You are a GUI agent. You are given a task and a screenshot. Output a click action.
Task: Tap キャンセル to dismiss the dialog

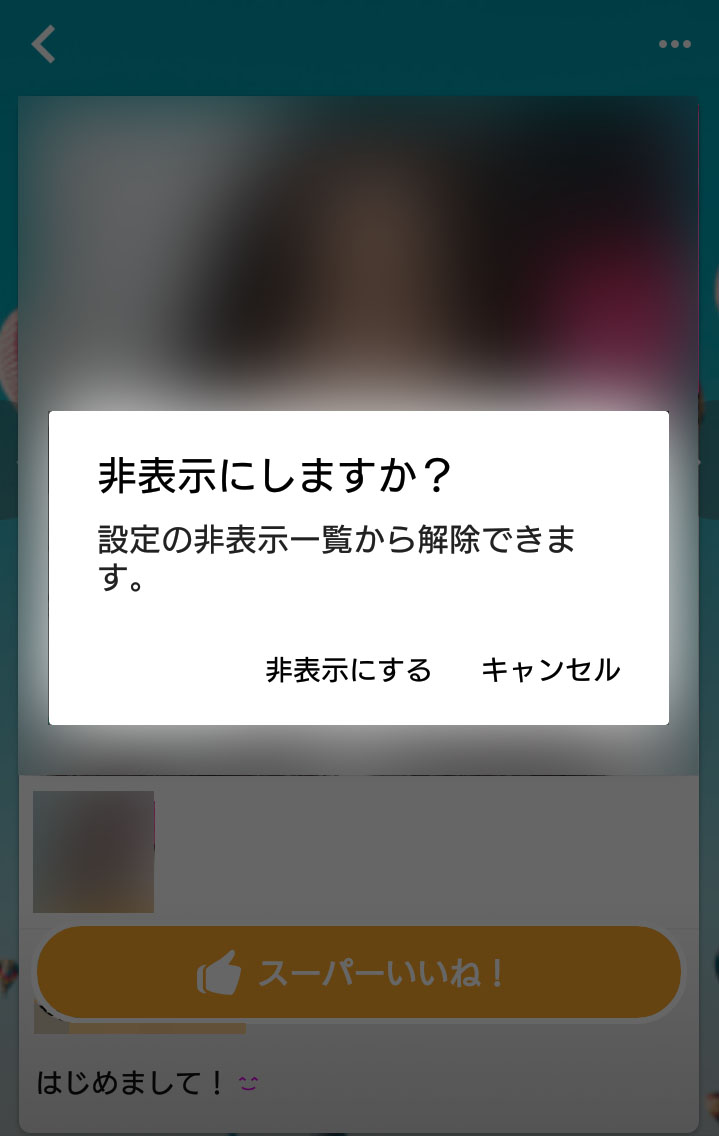tap(550, 669)
